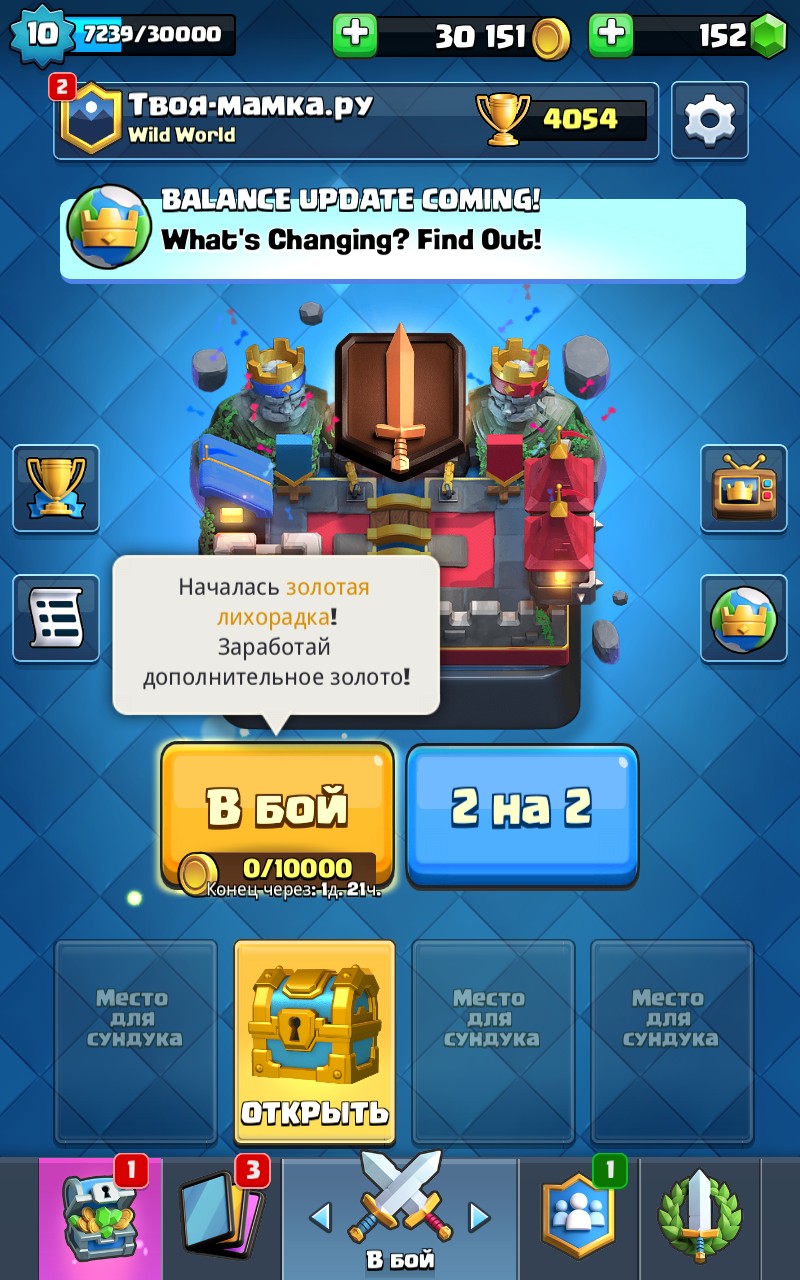The width and height of the screenshot is (800, 1280).
Task: Open the Clan Wars crown icon
Action: [x=744, y=618]
